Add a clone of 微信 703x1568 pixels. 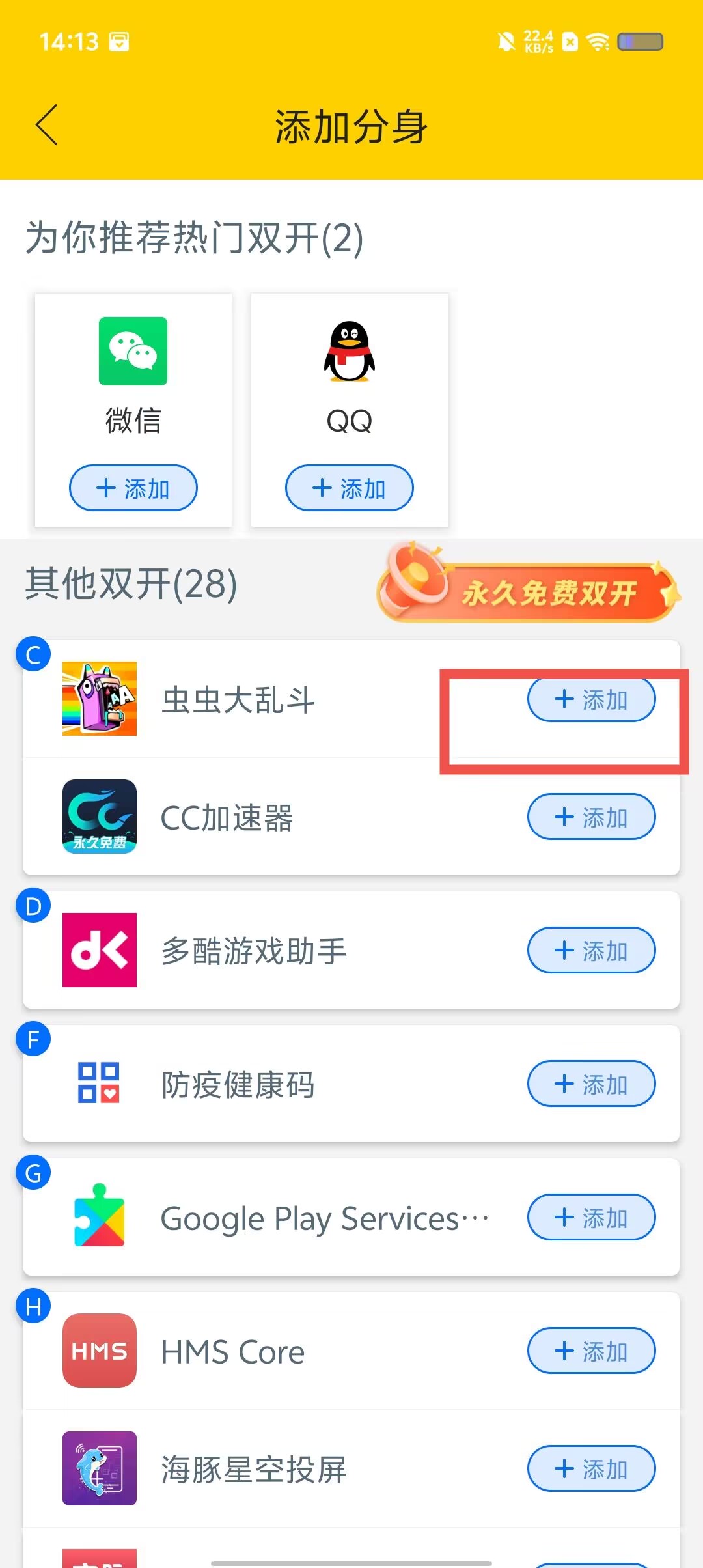[133, 488]
